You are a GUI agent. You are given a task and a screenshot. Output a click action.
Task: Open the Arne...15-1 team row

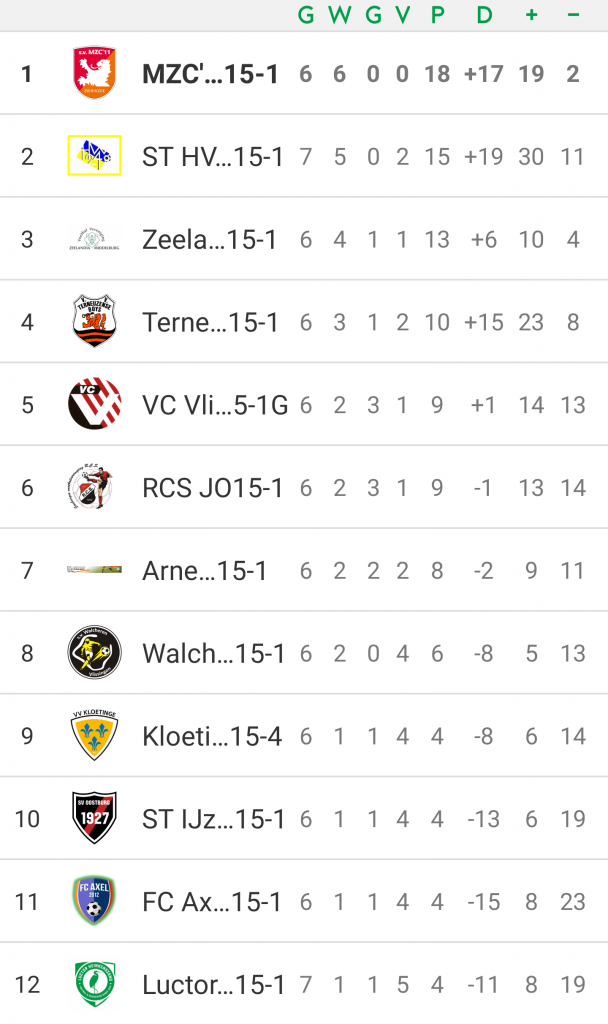(304, 570)
